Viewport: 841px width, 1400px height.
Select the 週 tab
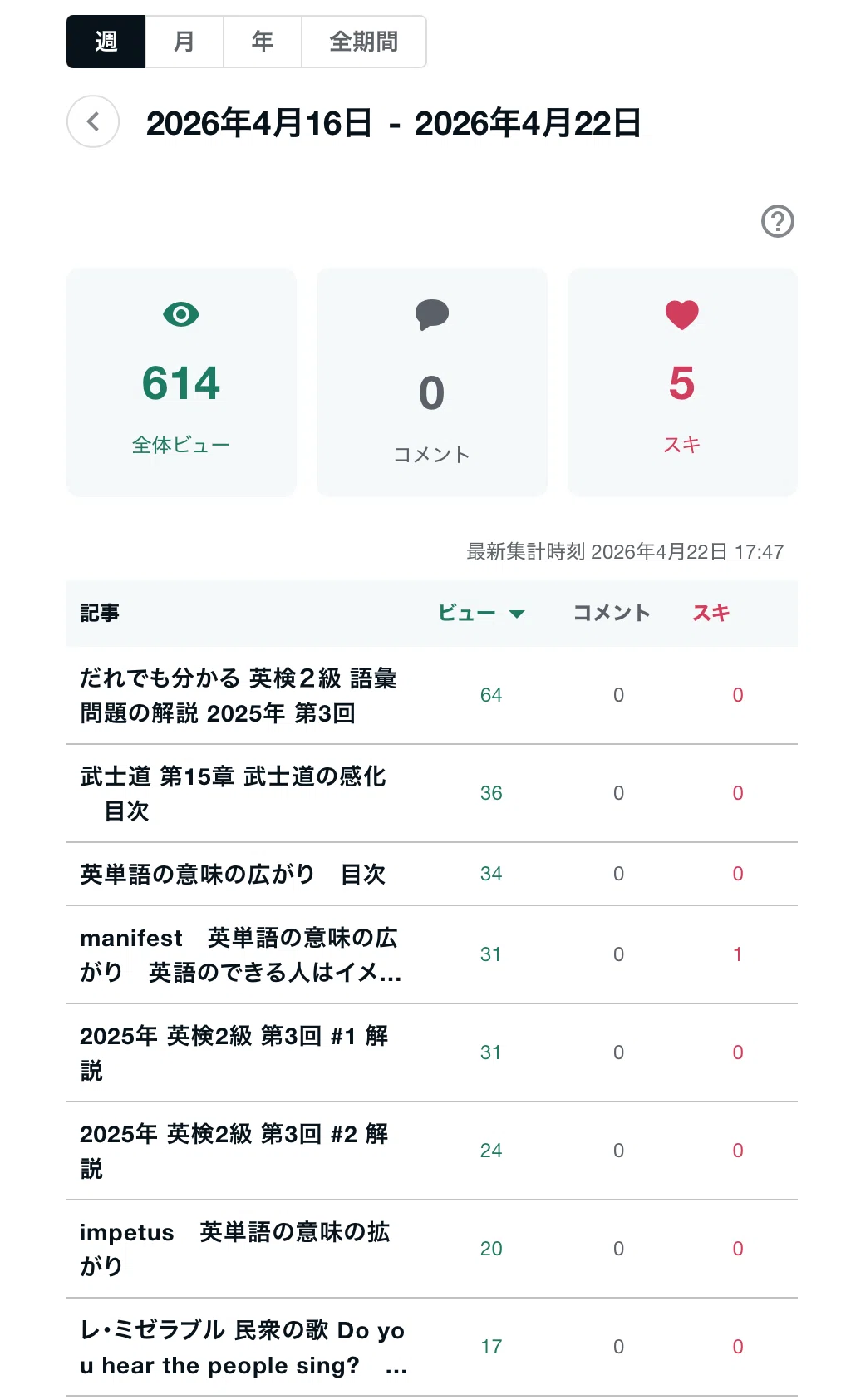106,42
